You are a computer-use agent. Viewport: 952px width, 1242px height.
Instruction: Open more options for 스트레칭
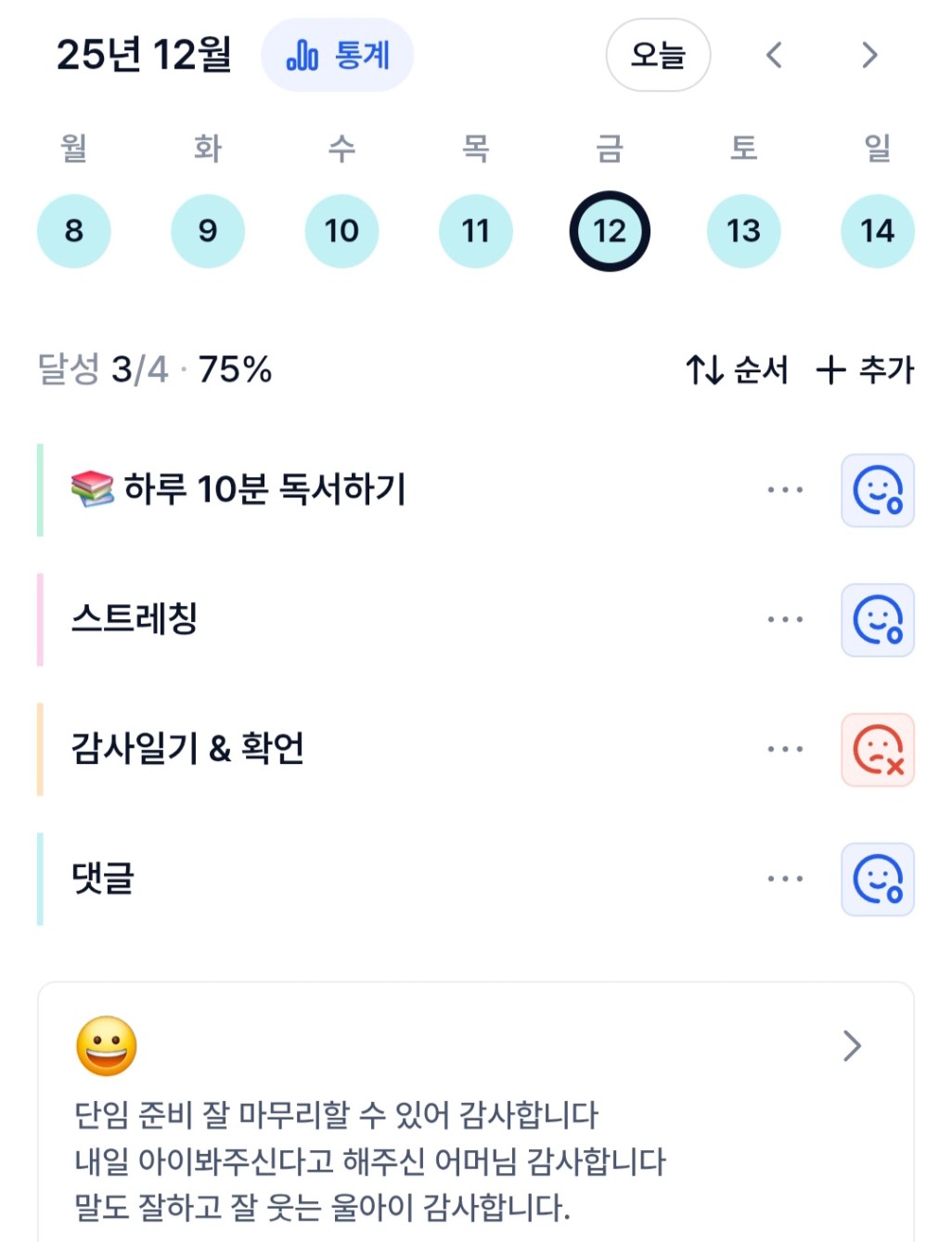click(x=785, y=619)
